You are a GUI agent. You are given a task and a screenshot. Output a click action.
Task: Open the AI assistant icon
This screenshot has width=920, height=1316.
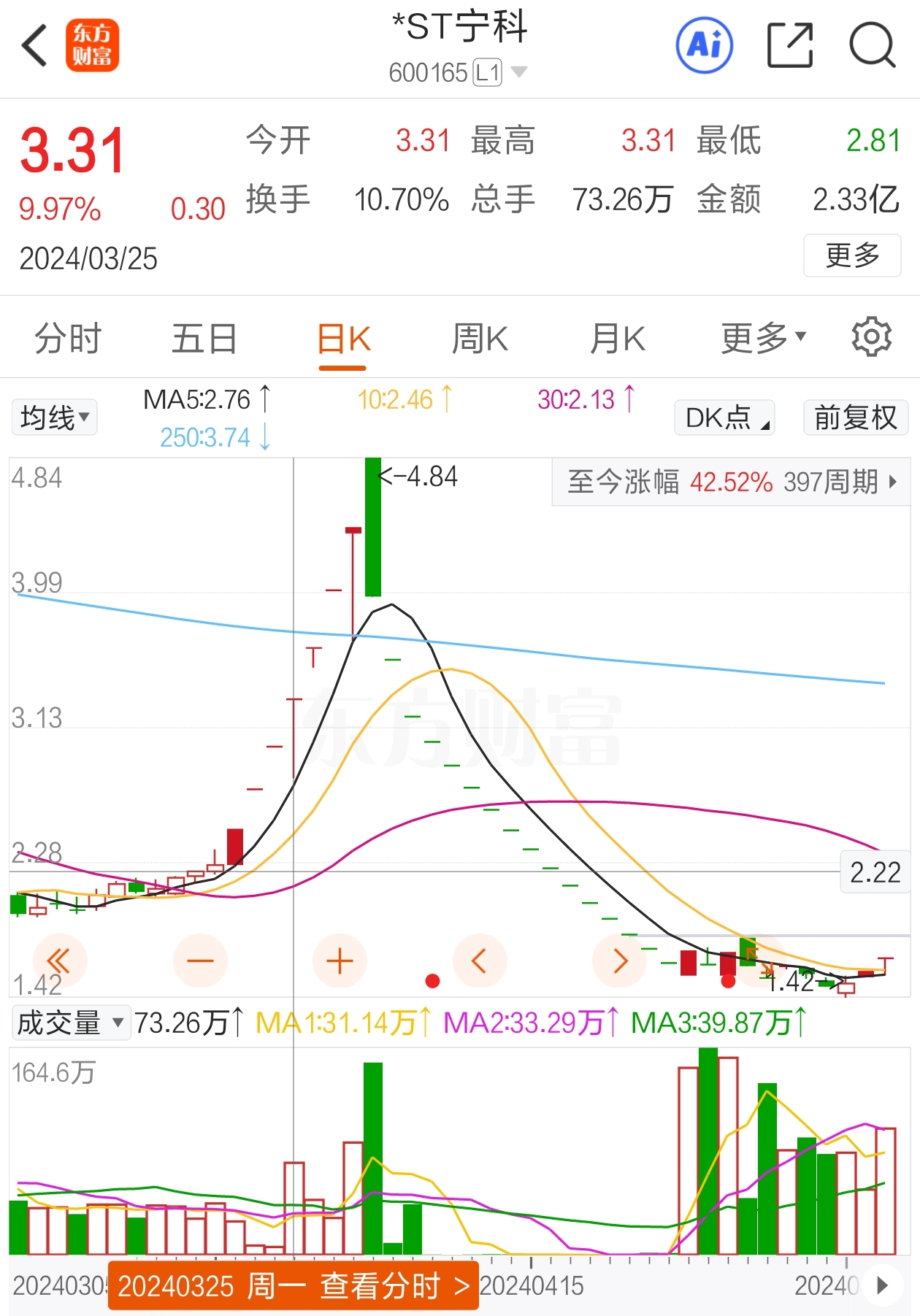coord(704,45)
